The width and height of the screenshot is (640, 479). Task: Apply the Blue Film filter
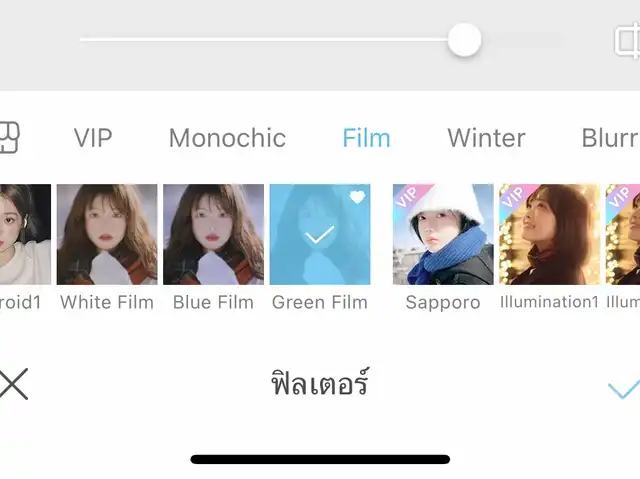(x=213, y=235)
